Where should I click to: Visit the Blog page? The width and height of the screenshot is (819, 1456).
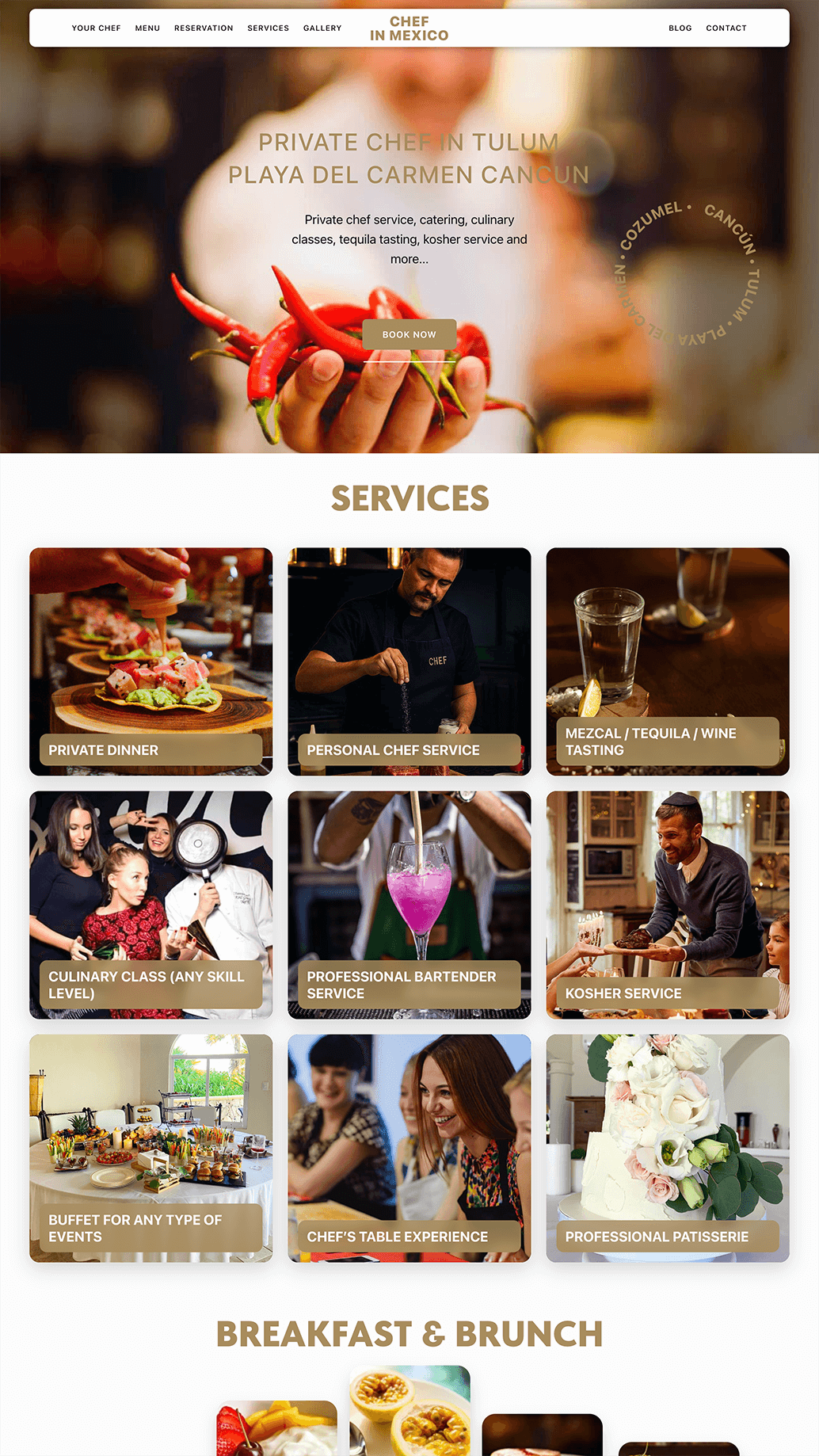(680, 28)
